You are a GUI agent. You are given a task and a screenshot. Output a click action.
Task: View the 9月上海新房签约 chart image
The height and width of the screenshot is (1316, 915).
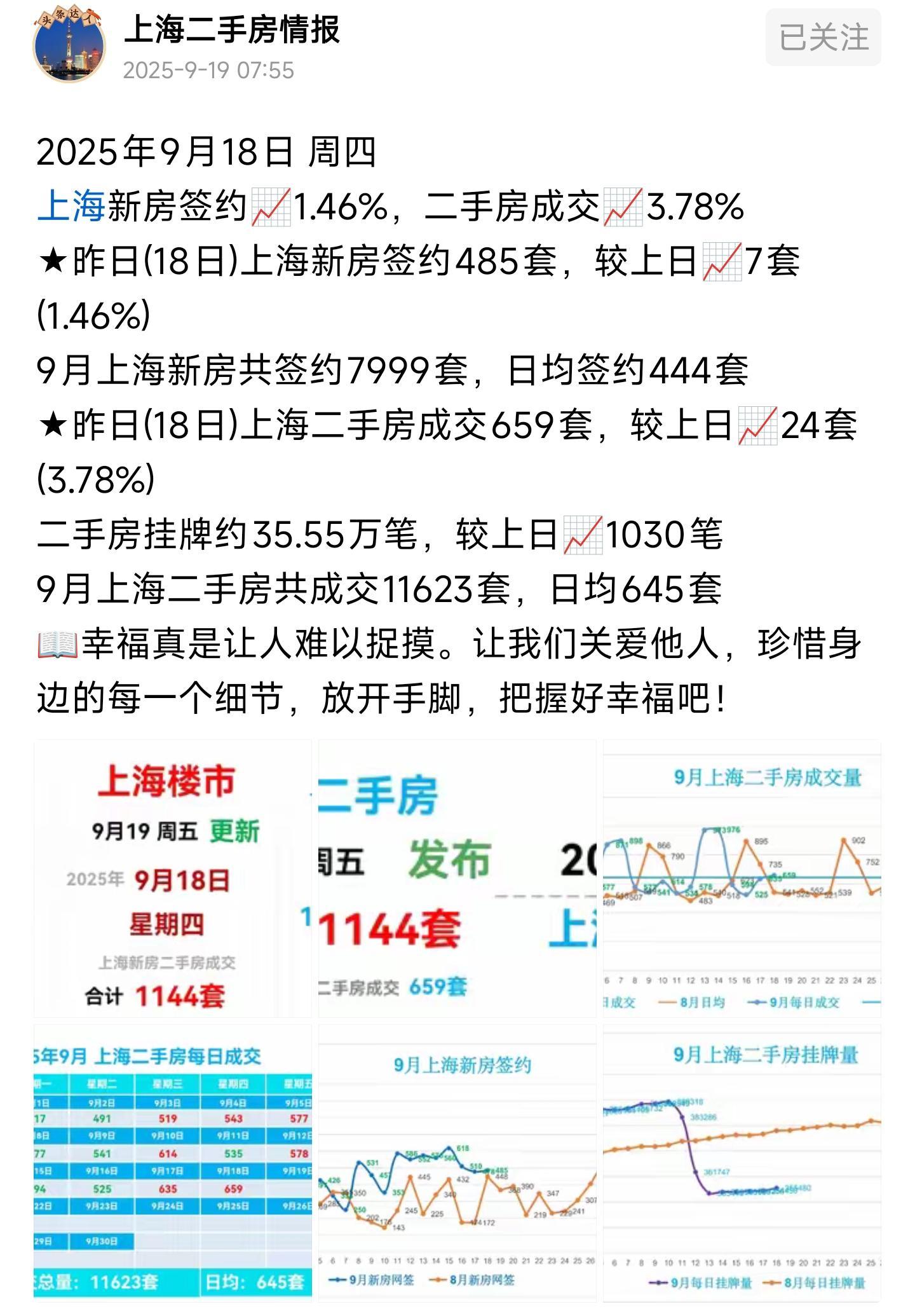pos(457,1162)
